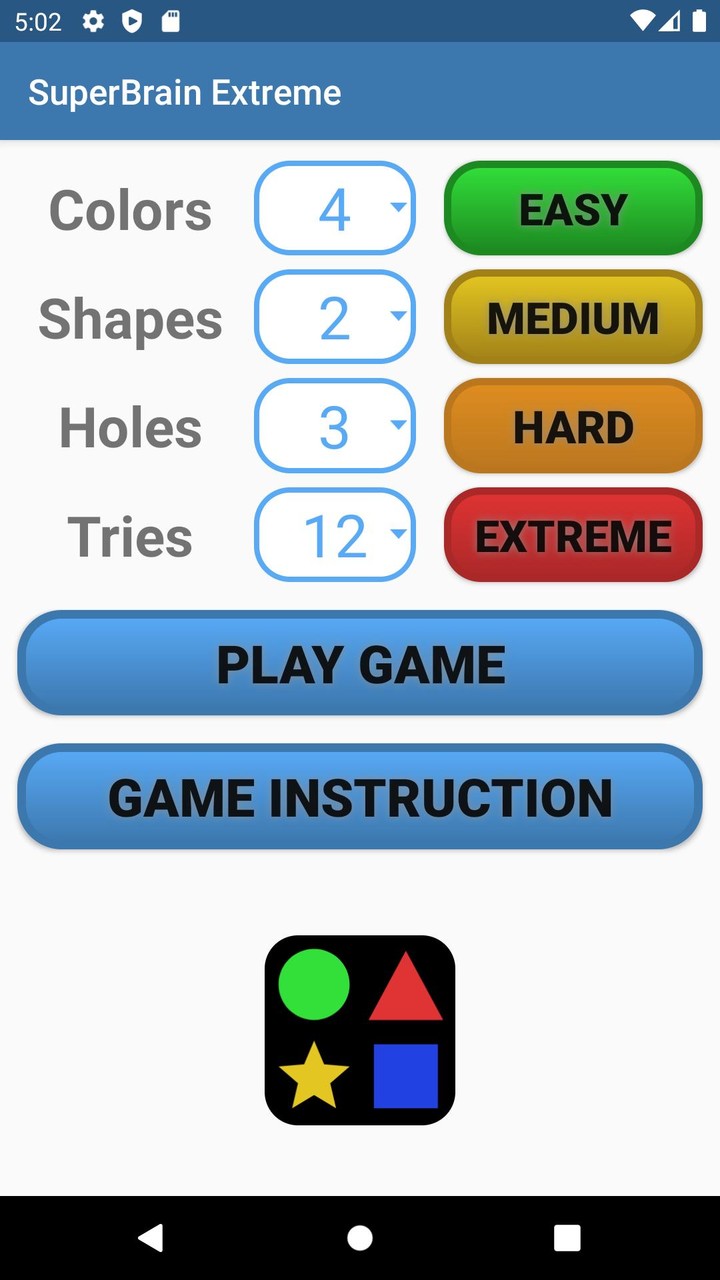Open the Holes dropdown

pyautogui.click(x=335, y=426)
